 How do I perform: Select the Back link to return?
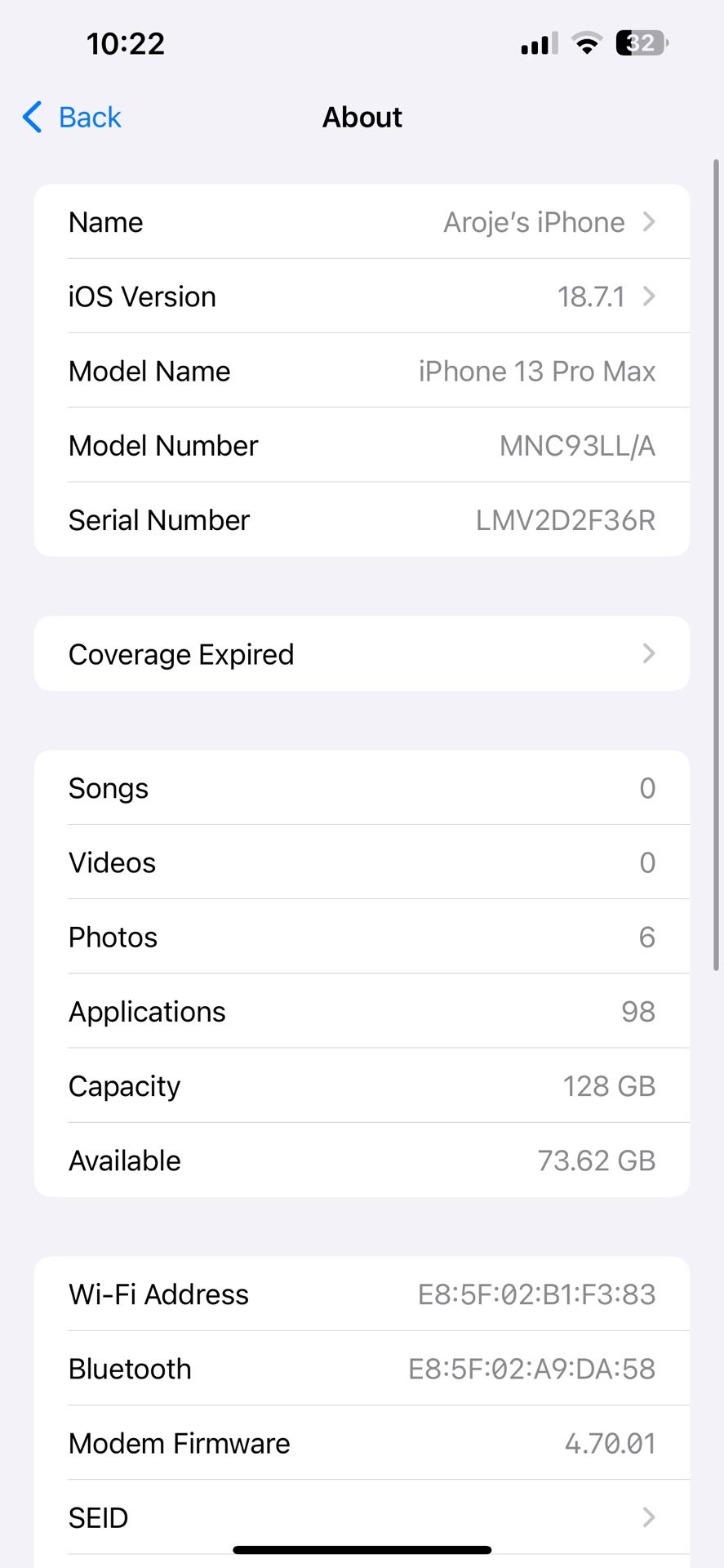(88, 117)
